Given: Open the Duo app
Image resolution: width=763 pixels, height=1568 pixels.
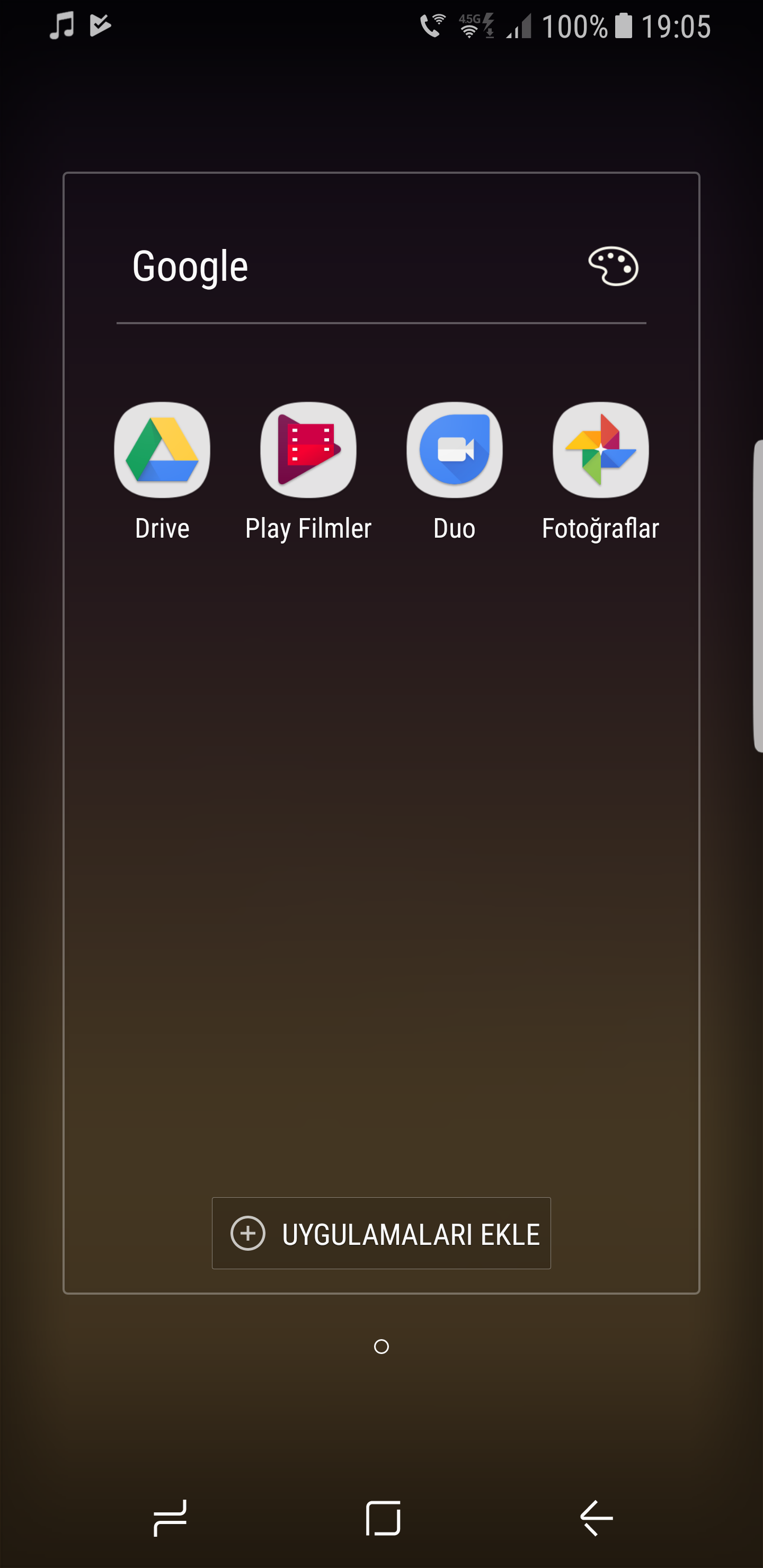Looking at the screenshot, I should 454,450.
